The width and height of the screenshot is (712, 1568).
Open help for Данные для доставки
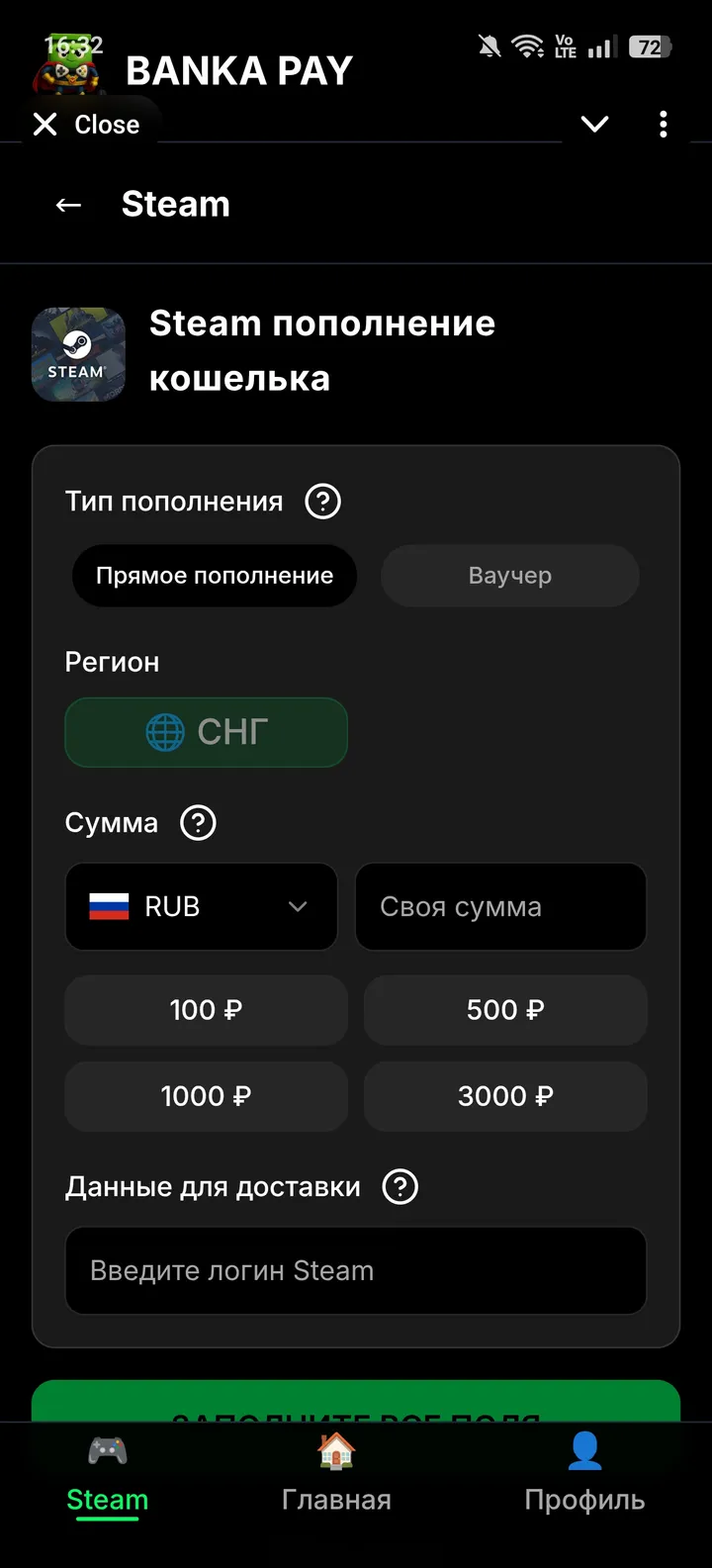(x=400, y=1186)
